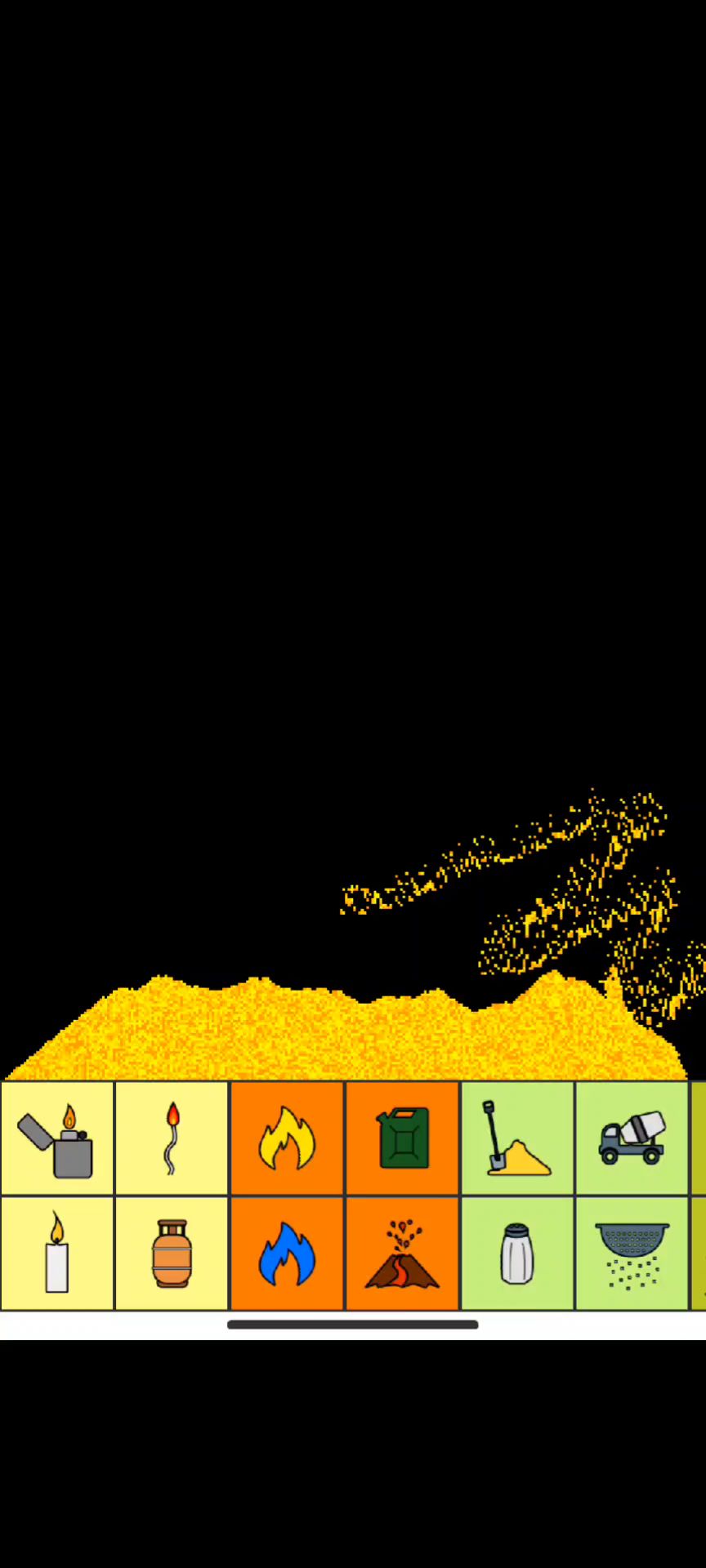Choose the yellow fire element
706x1568 pixels.
287,1138
